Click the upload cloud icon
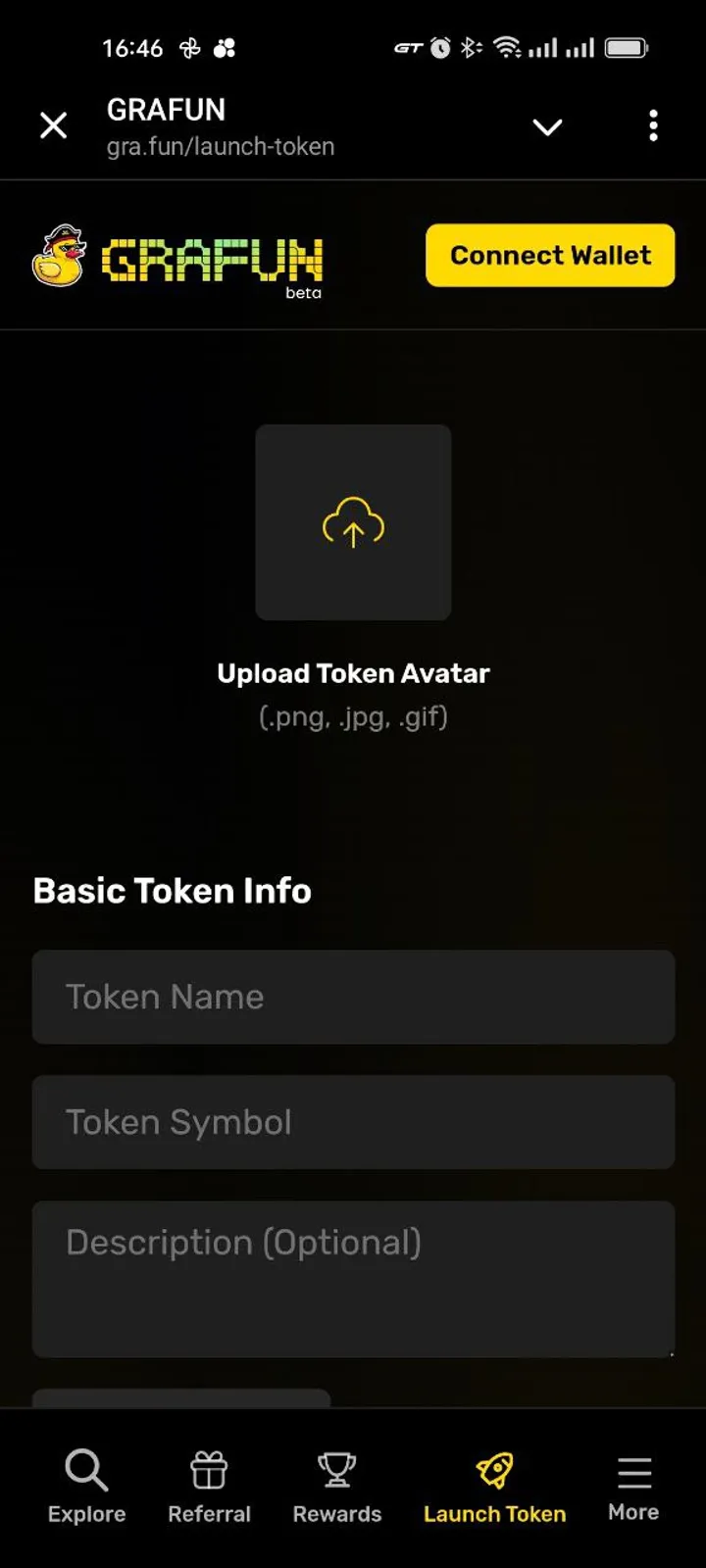The height and width of the screenshot is (1568, 706). tap(353, 522)
